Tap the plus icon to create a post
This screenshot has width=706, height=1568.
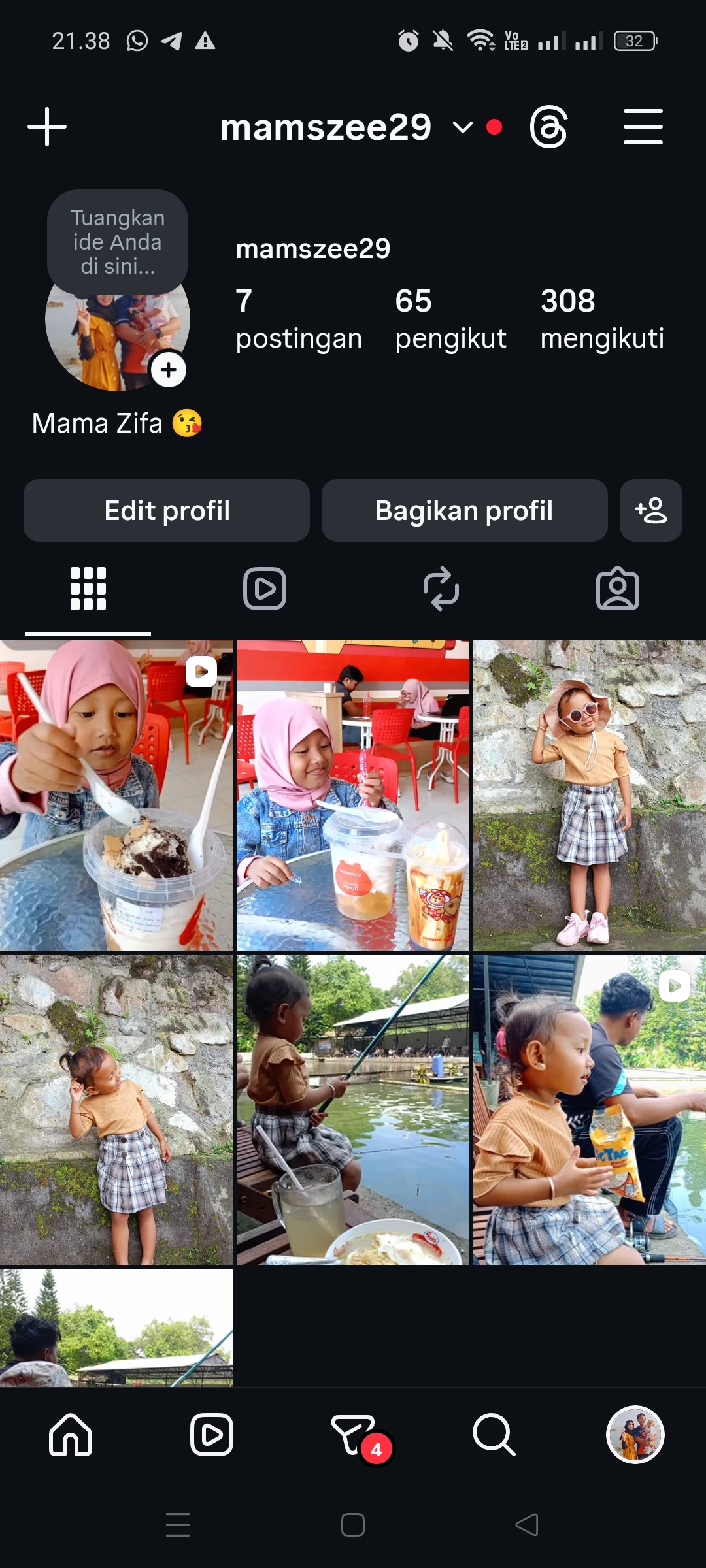point(47,127)
